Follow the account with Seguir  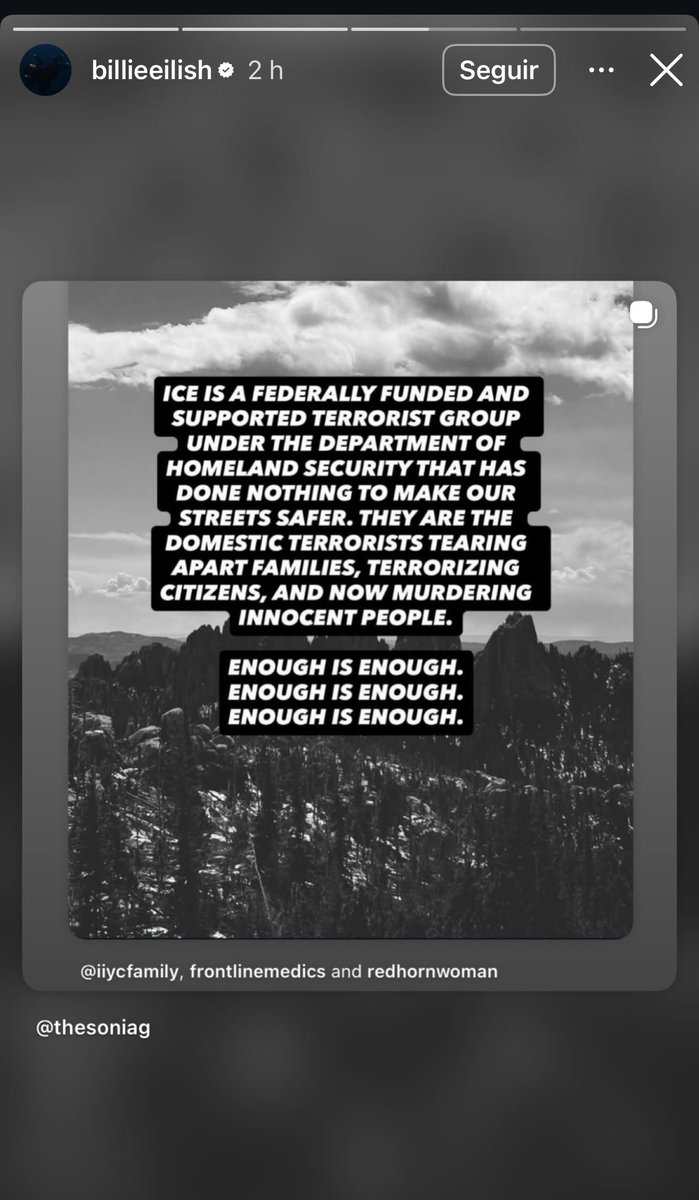click(498, 70)
